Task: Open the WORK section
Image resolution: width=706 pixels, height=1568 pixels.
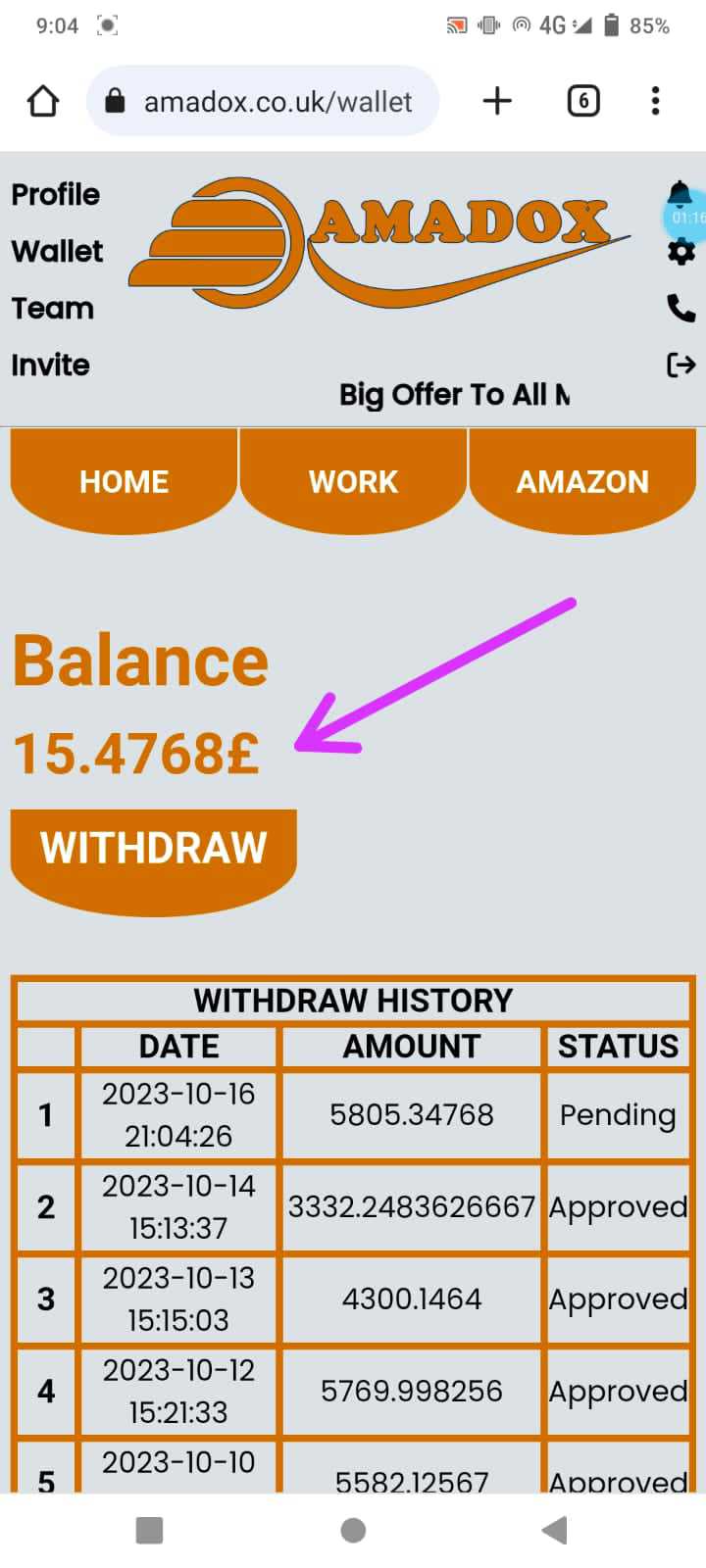Action: pyautogui.click(x=353, y=481)
